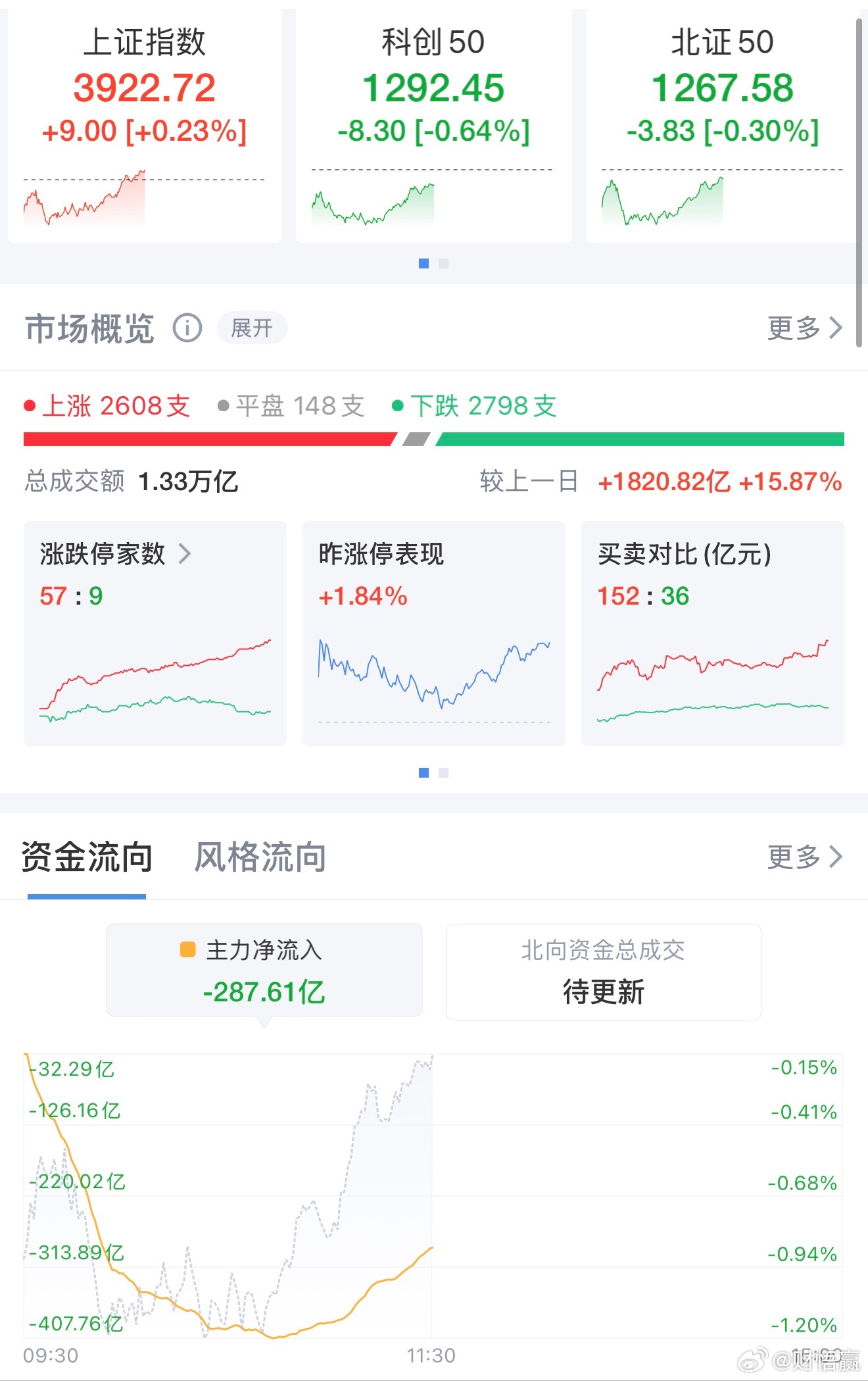Expand the 展开 market overview section

[x=252, y=328]
